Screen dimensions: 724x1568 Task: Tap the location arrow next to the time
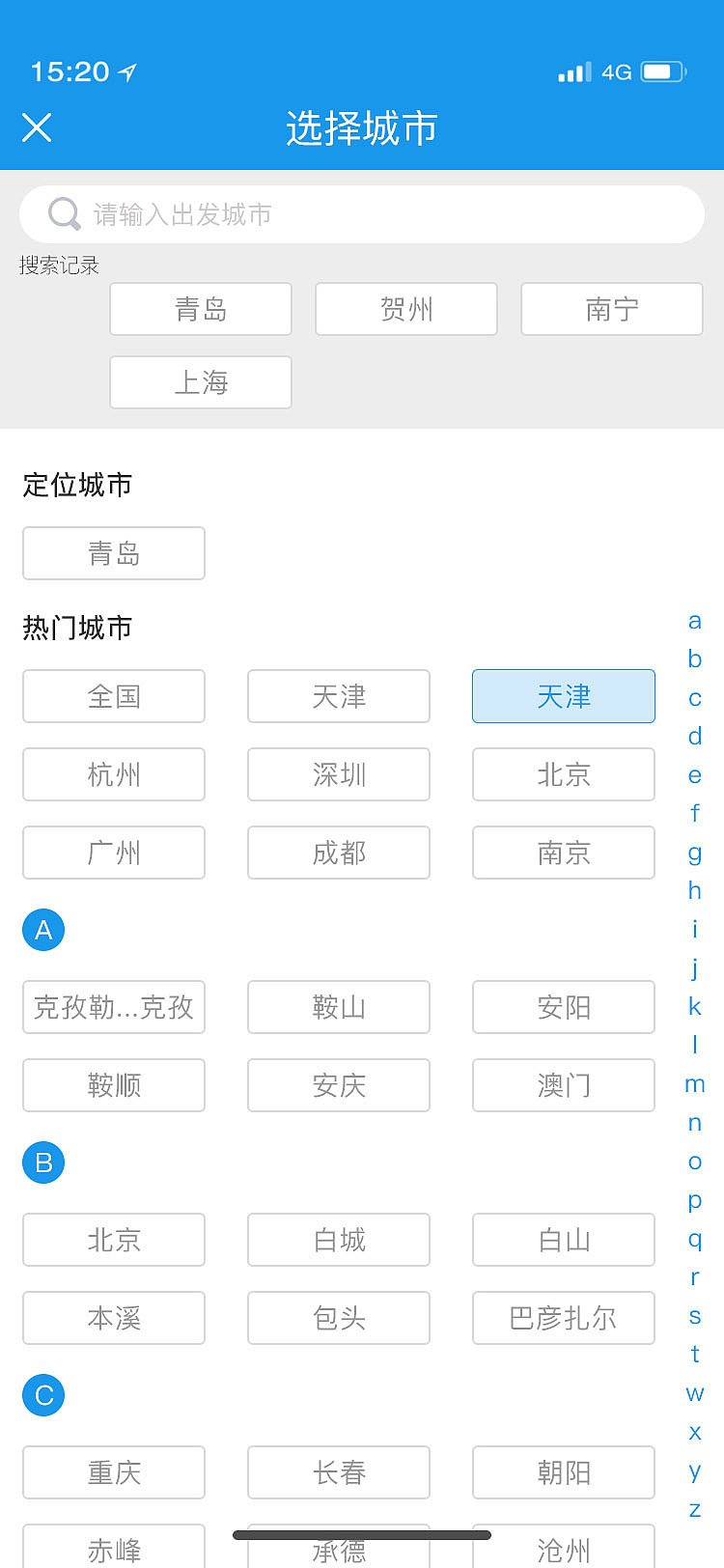tap(125, 70)
